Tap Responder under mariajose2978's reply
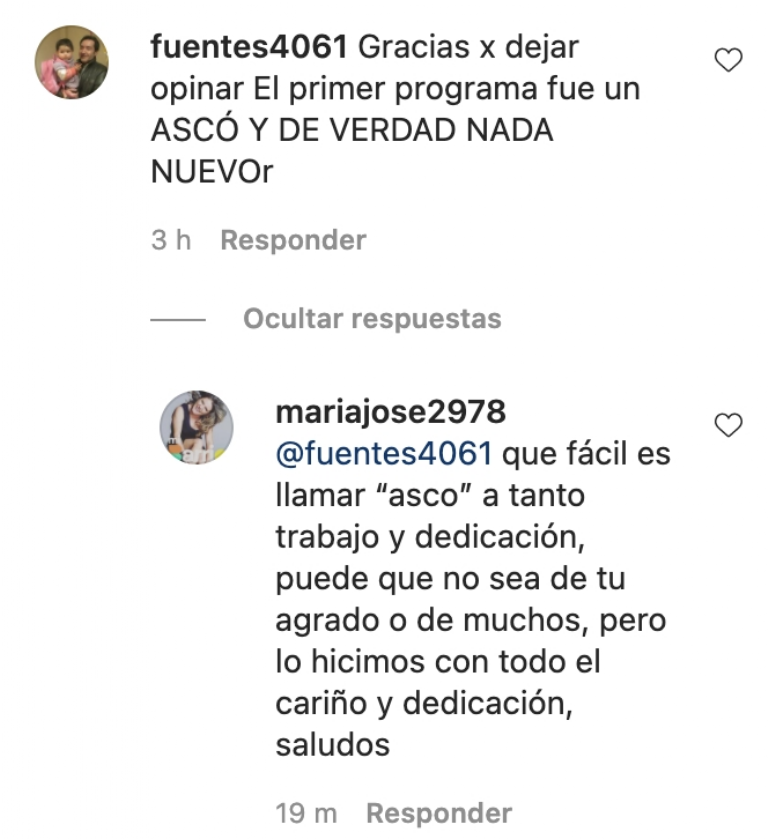Viewport: 768px width, 839px height. [439, 814]
